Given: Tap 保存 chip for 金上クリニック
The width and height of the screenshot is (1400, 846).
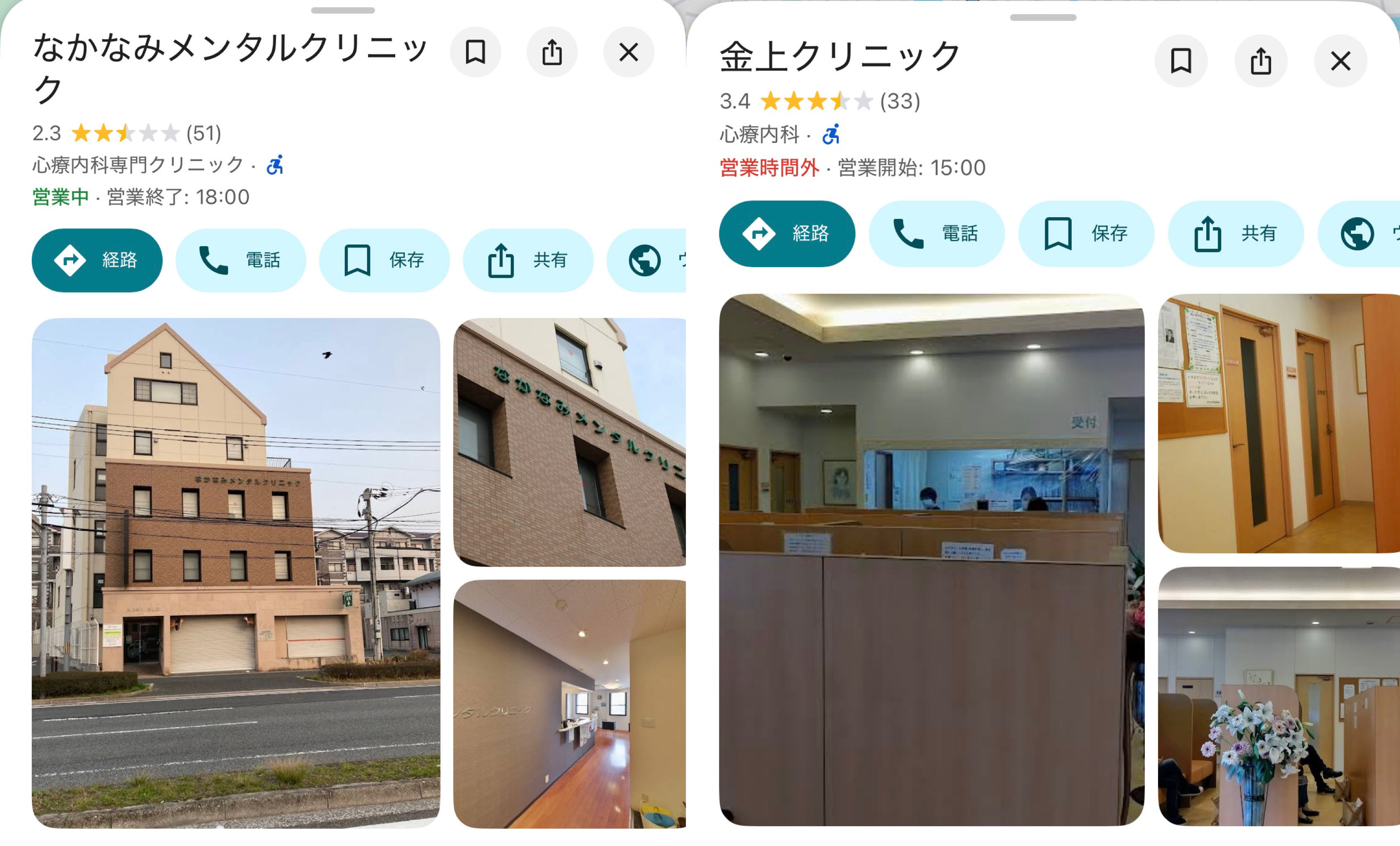Looking at the screenshot, I should pos(1086,233).
